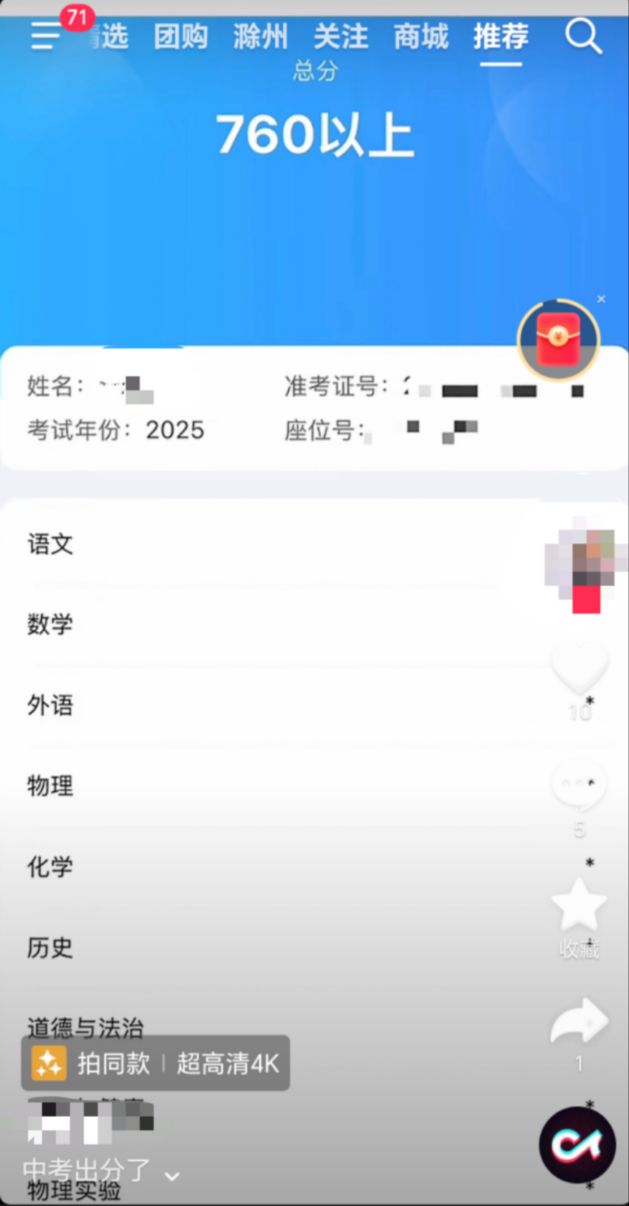
Task: Open the search magnifier
Action: pos(583,37)
